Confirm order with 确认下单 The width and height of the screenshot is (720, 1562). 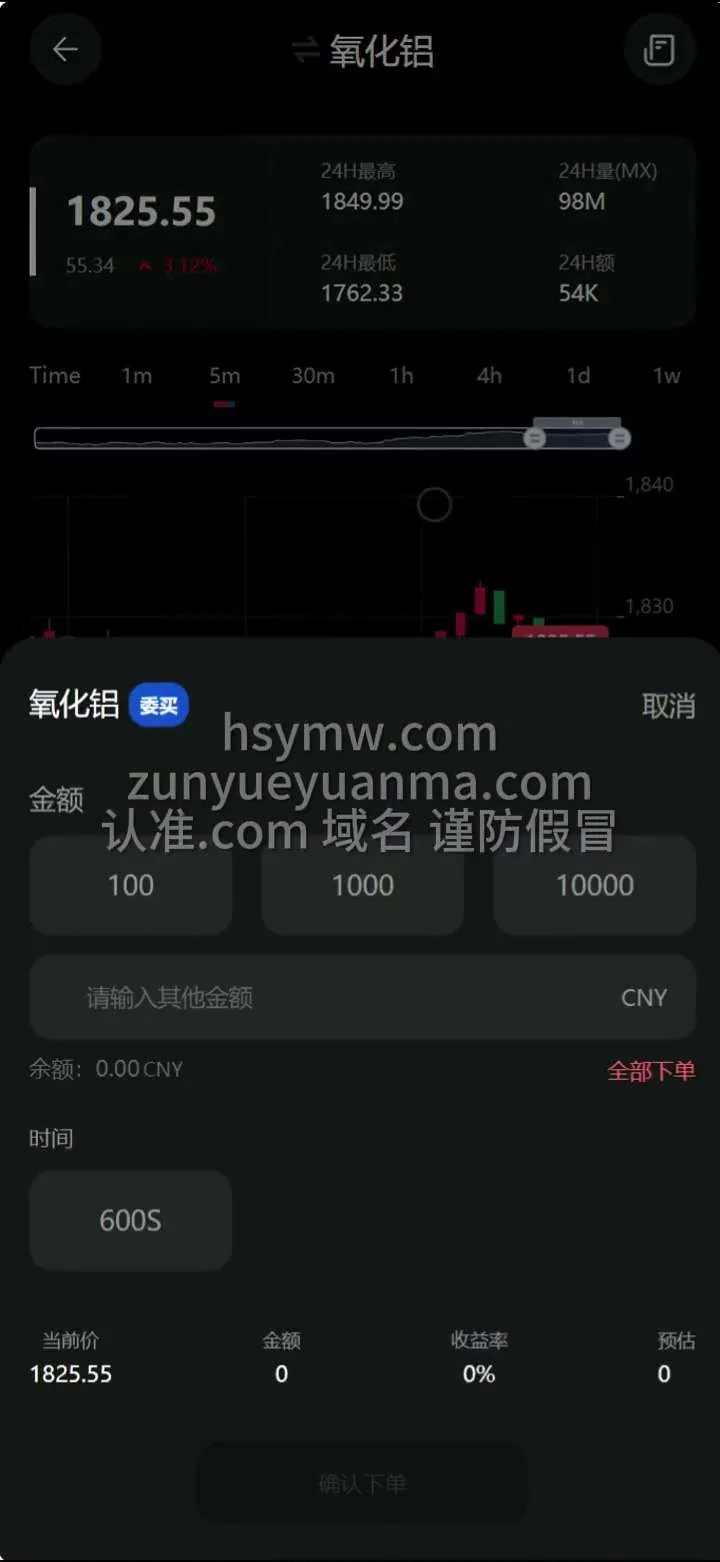click(362, 1483)
